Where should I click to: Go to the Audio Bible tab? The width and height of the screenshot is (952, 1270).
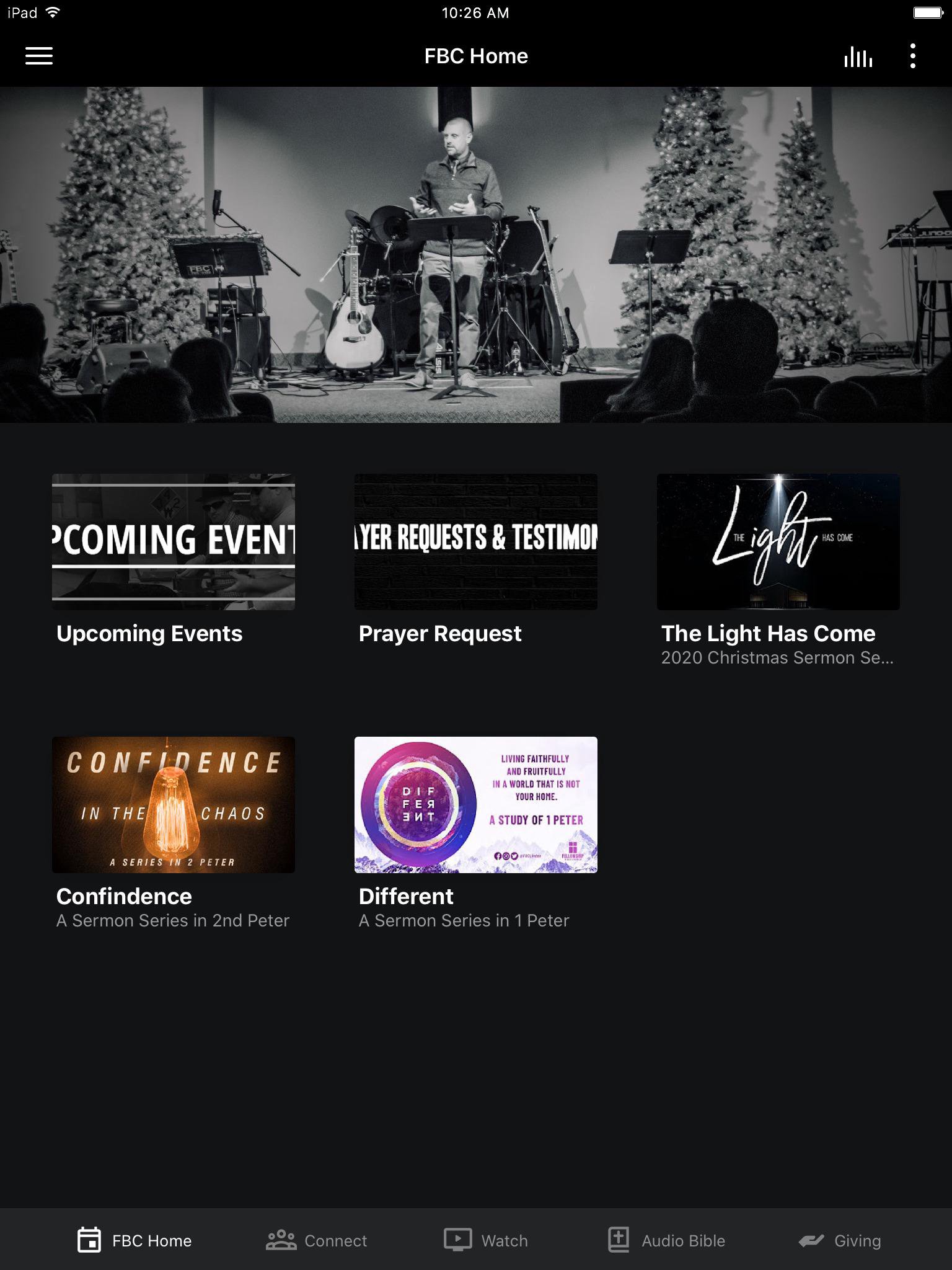pyautogui.click(x=666, y=1240)
